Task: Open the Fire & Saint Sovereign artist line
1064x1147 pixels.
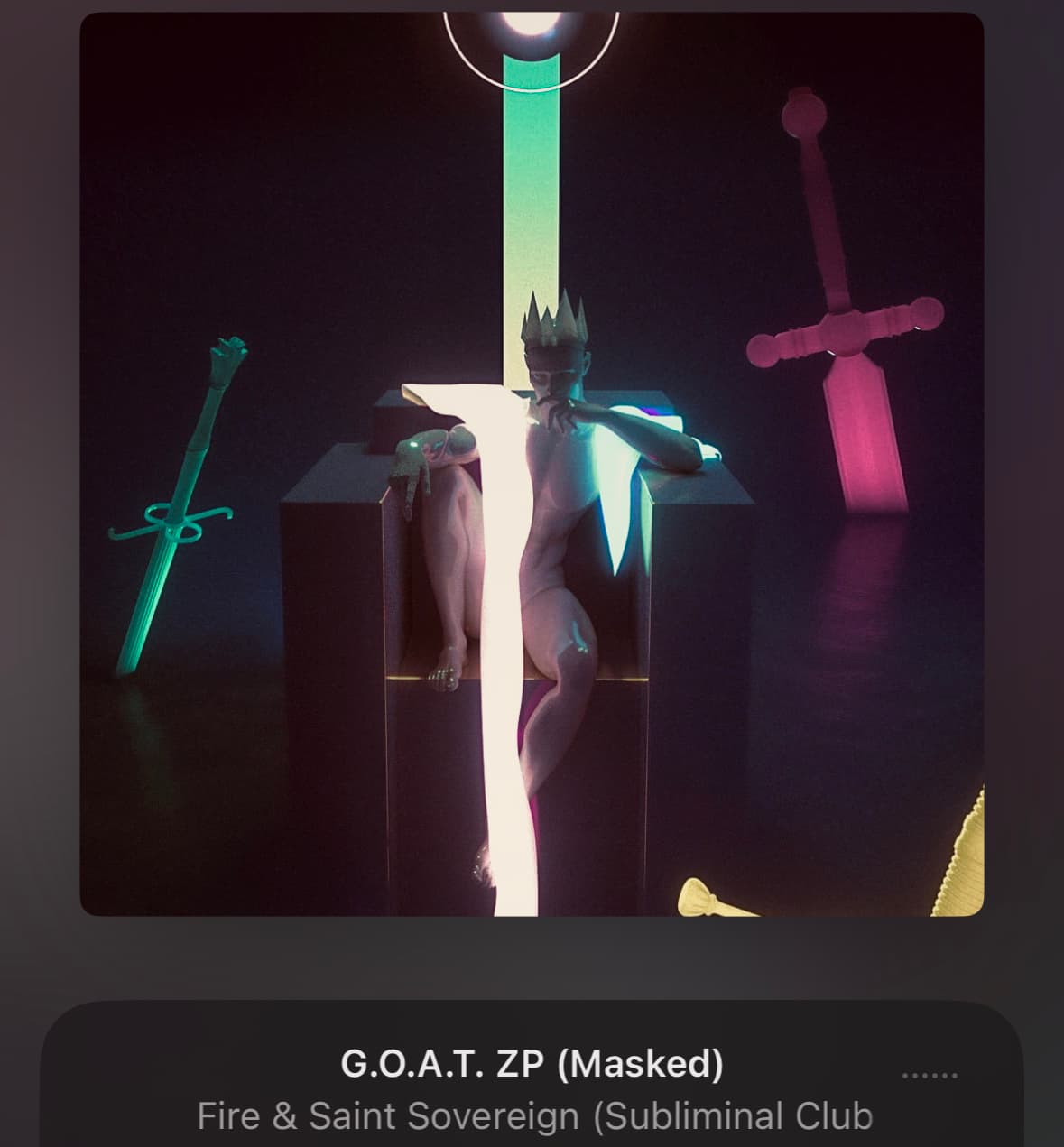Action: (x=534, y=1116)
